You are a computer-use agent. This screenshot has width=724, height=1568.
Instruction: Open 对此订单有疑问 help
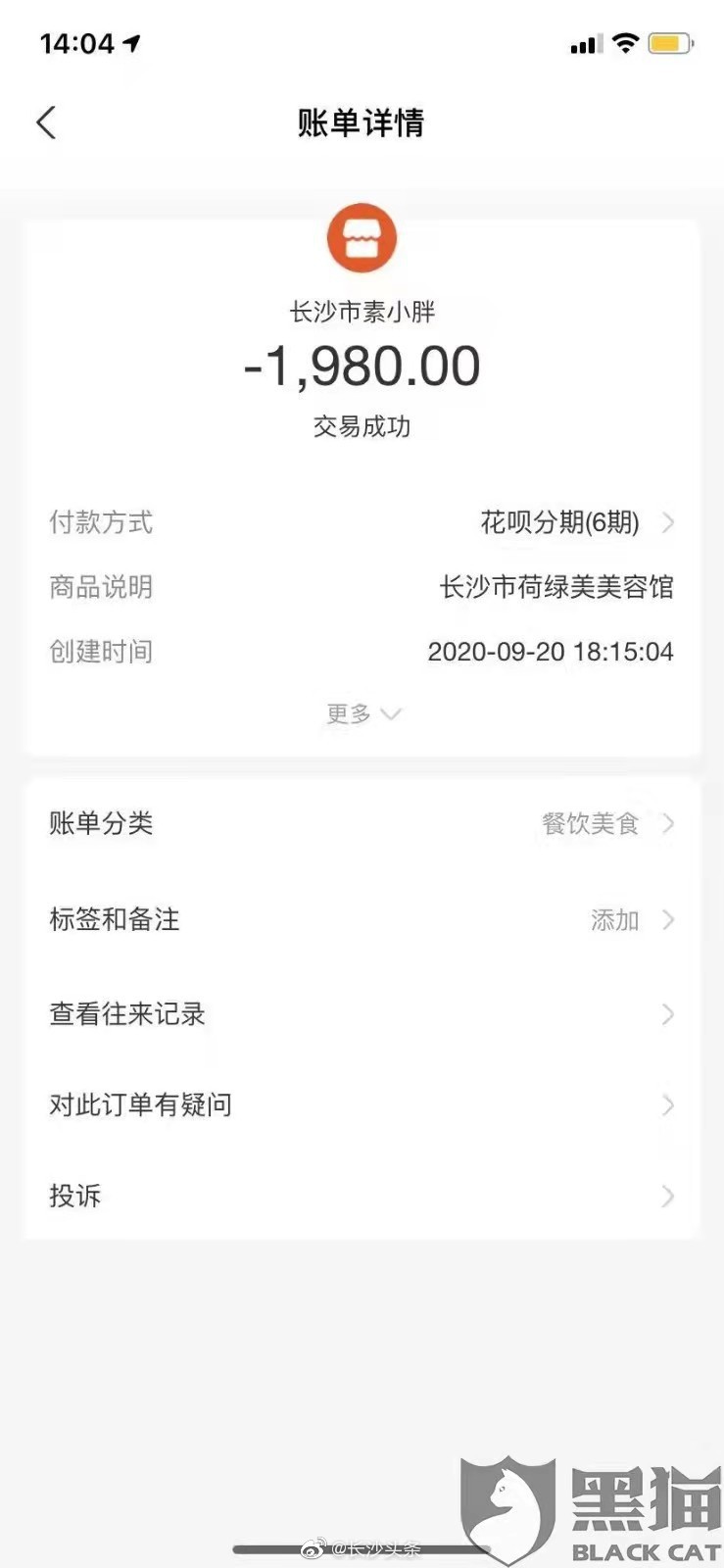362,1104
